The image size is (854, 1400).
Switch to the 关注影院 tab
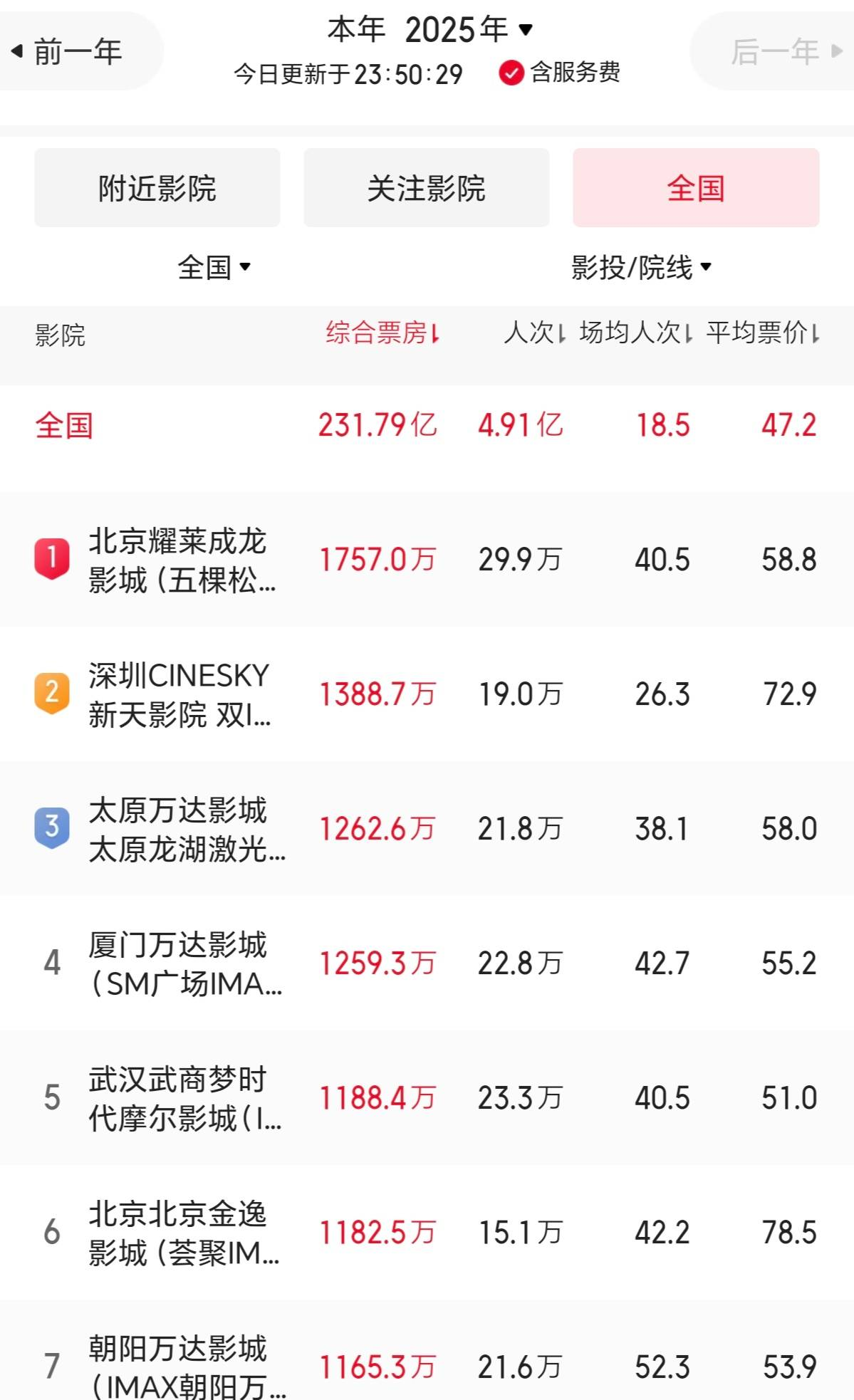click(426, 188)
